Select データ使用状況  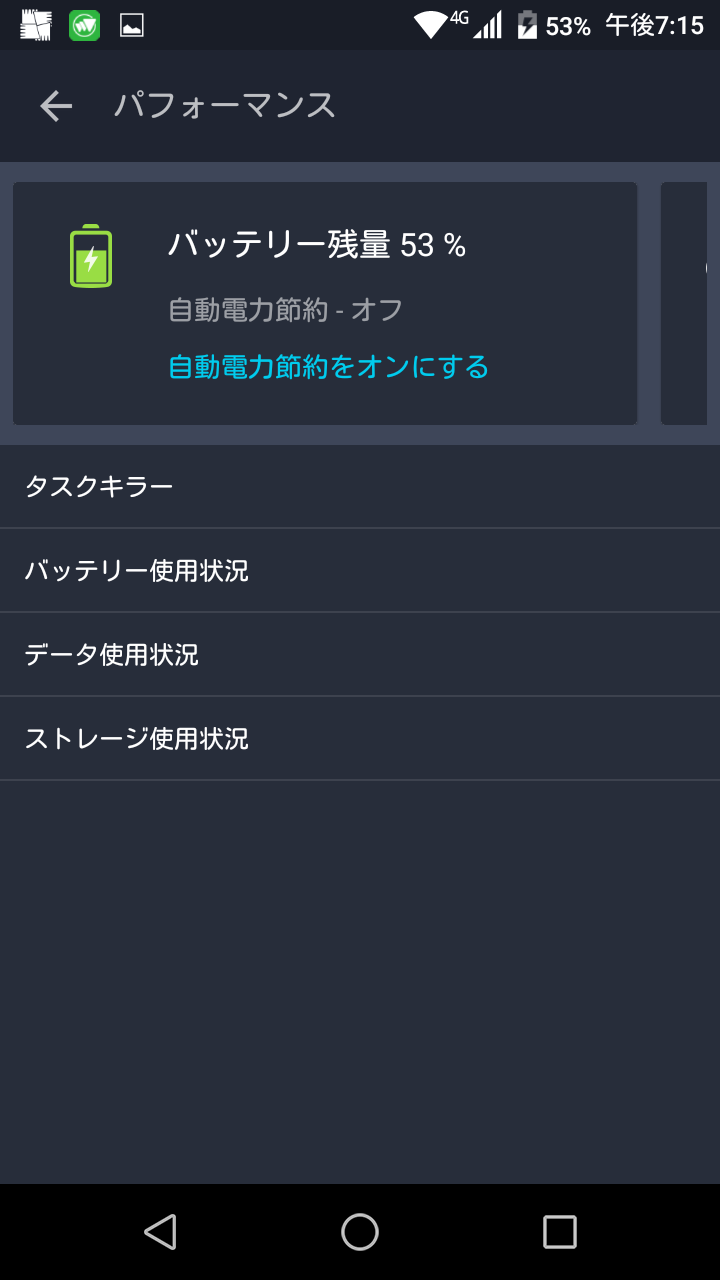pyautogui.click(x=360, y=655)
